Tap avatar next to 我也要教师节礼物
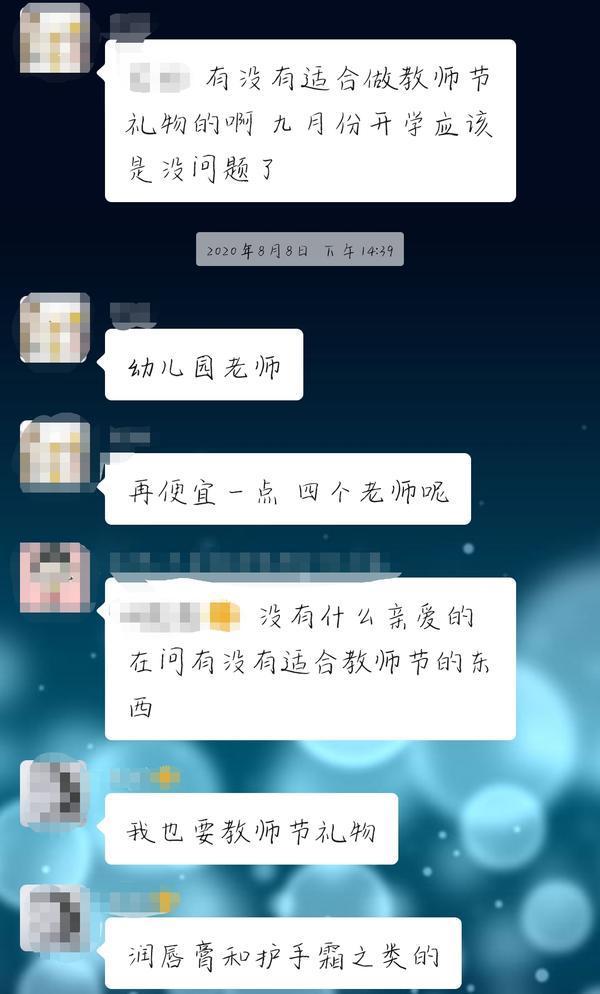Image resolution: width=600 pixels, height=994 pixels. coord(55,794)
